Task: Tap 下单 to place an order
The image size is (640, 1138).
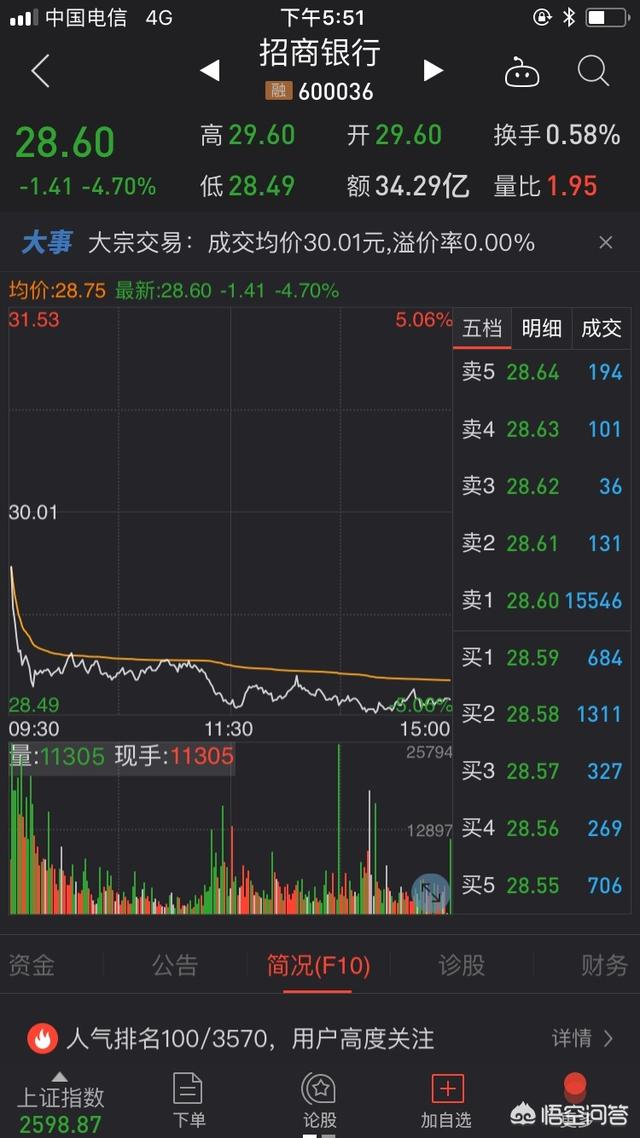Action: click(x=189, y=1098)
